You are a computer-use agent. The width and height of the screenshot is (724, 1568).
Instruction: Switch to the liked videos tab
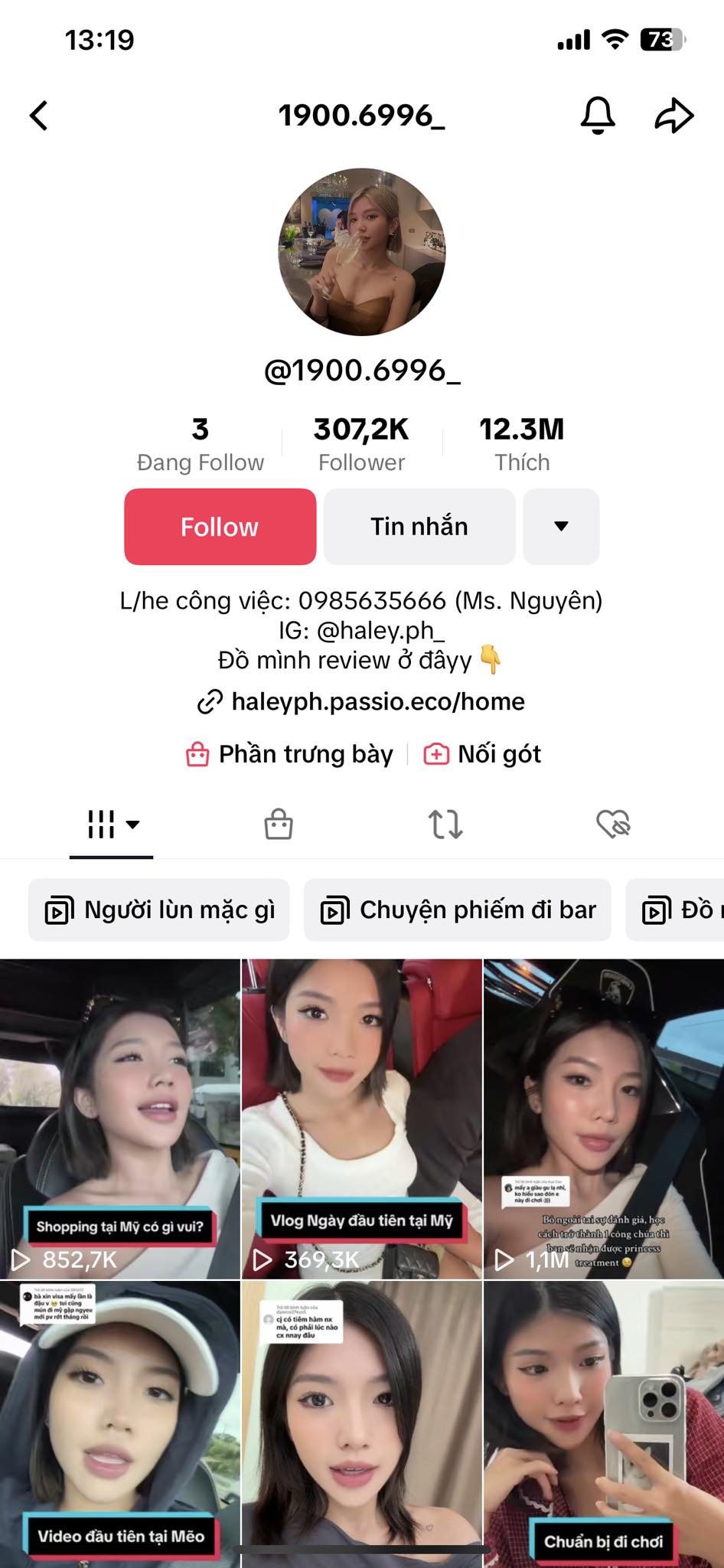(612, 825)
